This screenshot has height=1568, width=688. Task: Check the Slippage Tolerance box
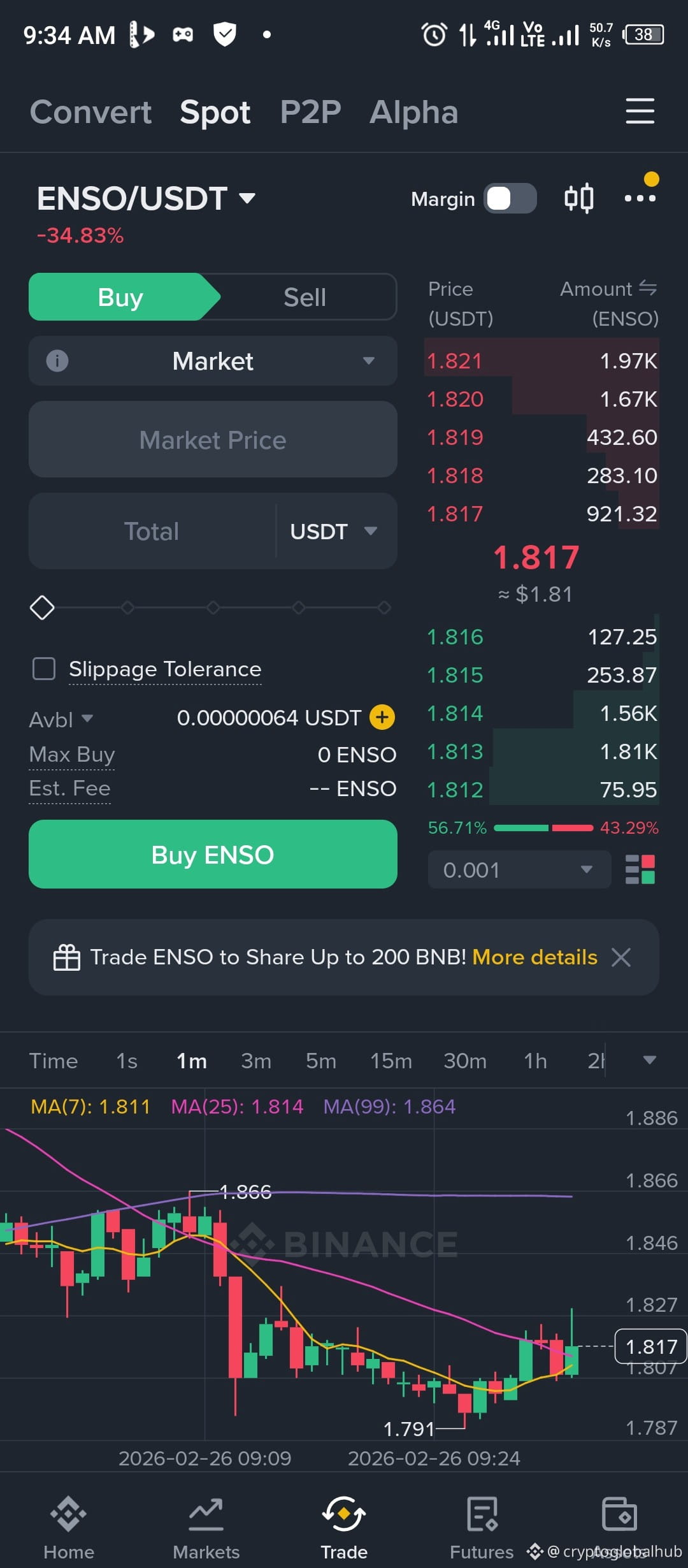click(44, 669)
